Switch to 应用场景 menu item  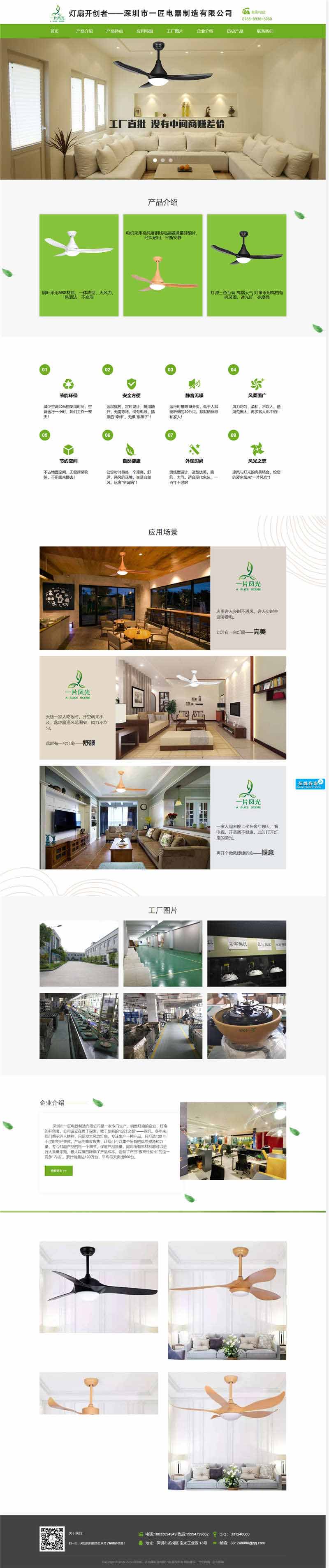144,31
